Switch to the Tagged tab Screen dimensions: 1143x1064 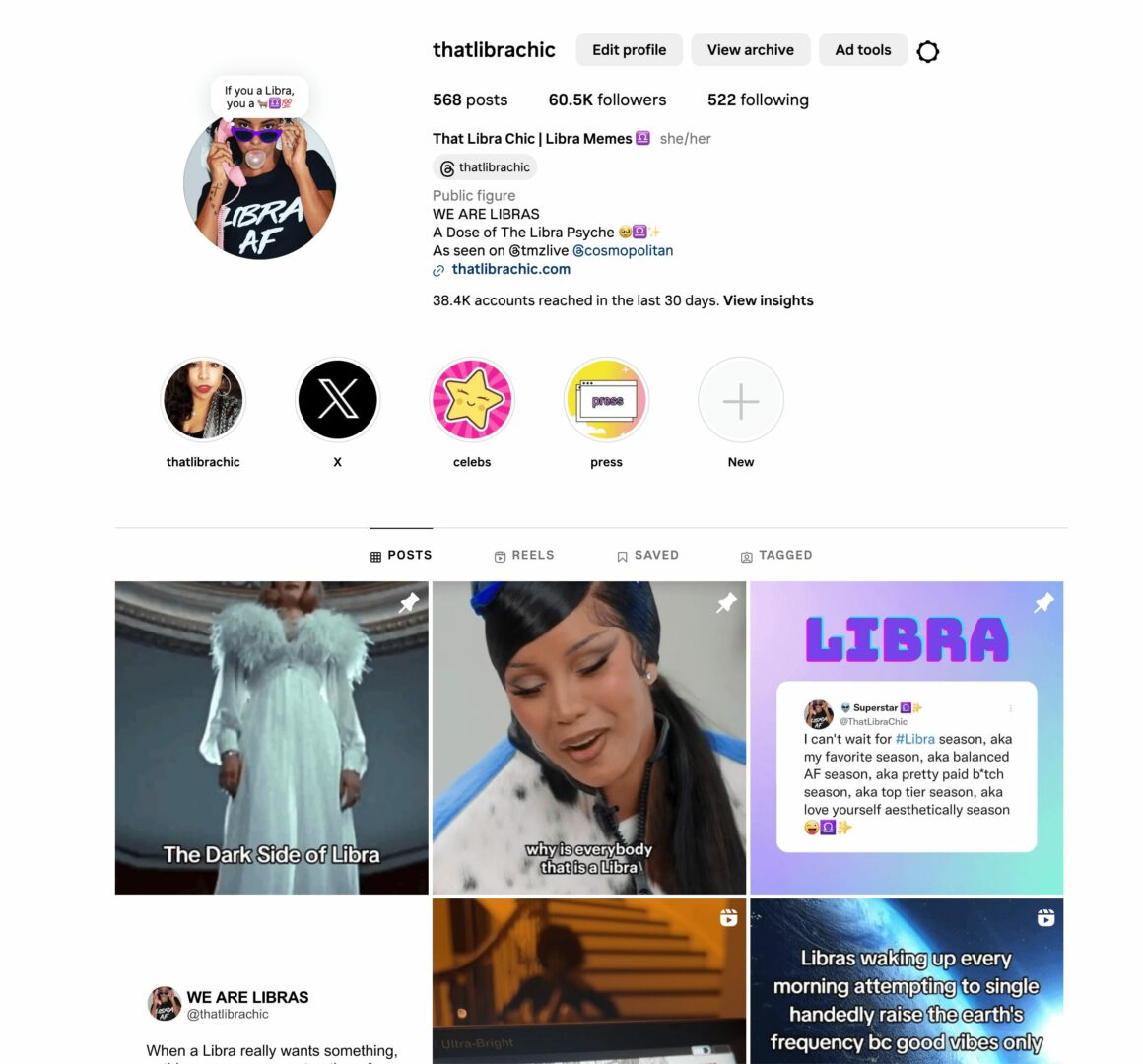776,556
